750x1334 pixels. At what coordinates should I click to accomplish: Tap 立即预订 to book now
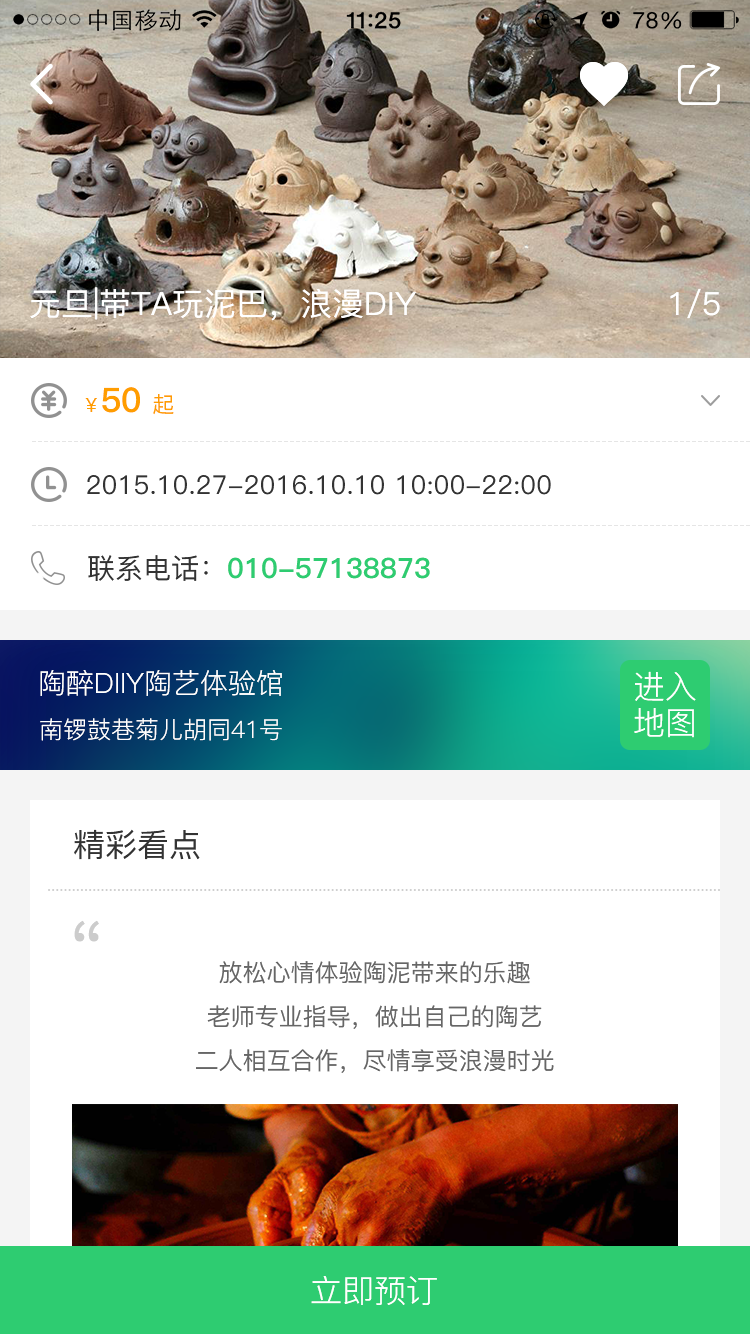(375, 1290)
